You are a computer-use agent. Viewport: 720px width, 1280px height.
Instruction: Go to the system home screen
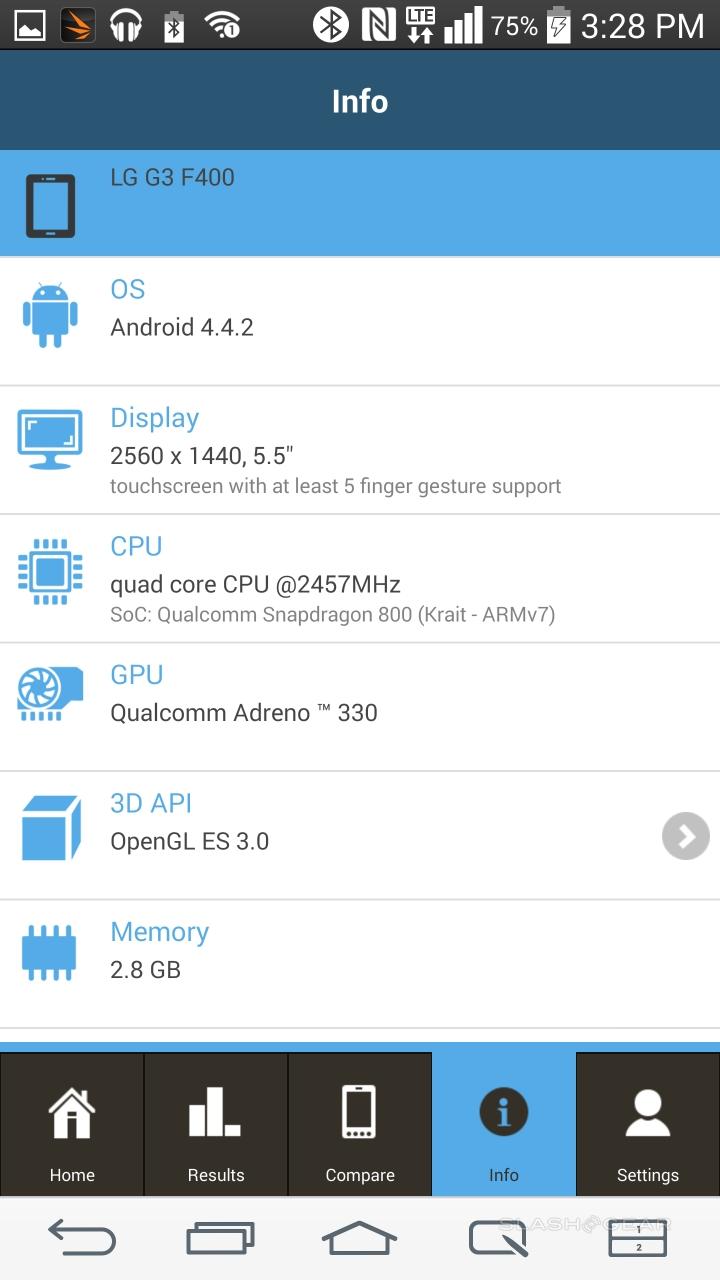click(360, 1239)
